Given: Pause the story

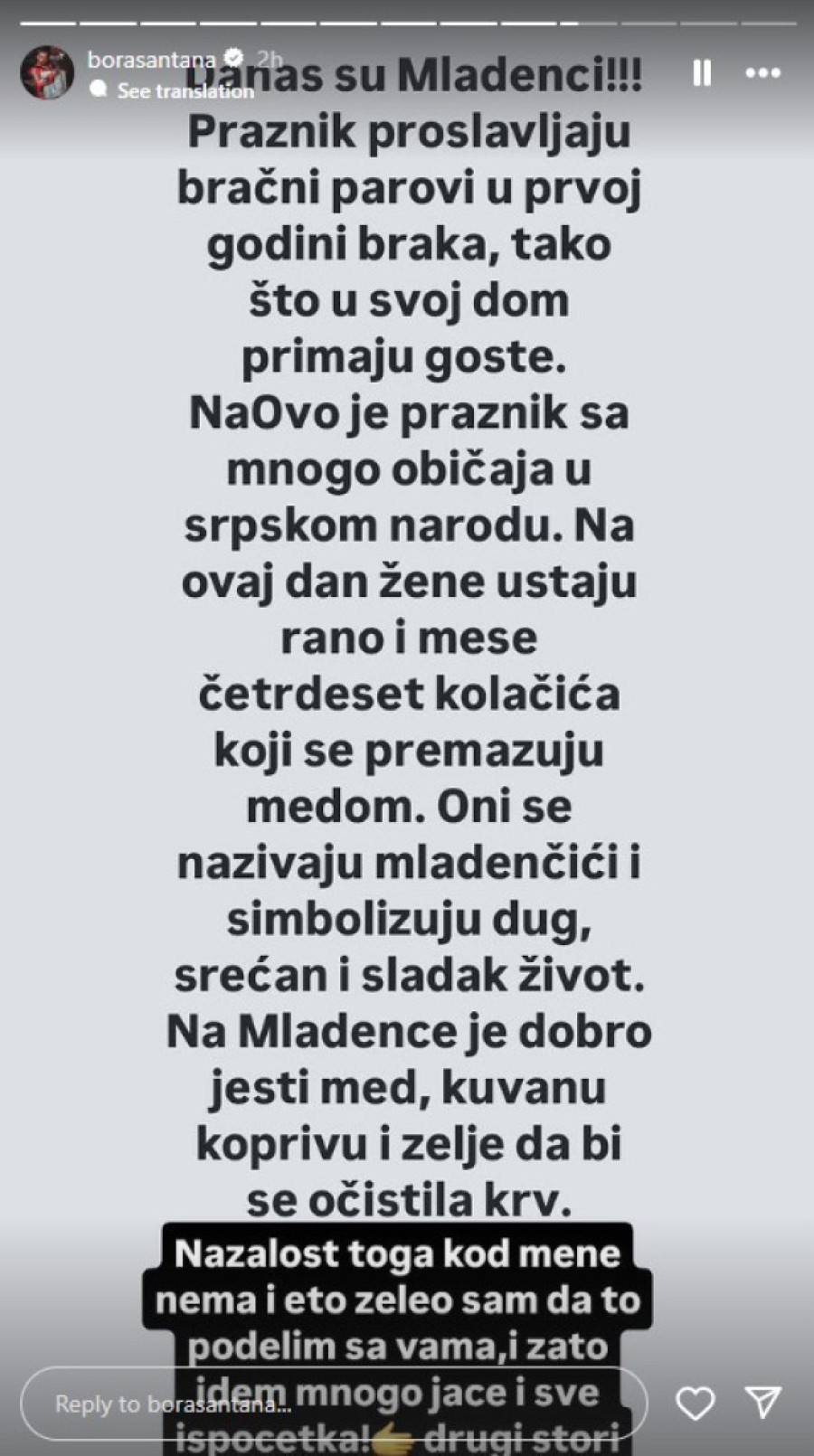Looking at the screenshot, I should point(702,73).
